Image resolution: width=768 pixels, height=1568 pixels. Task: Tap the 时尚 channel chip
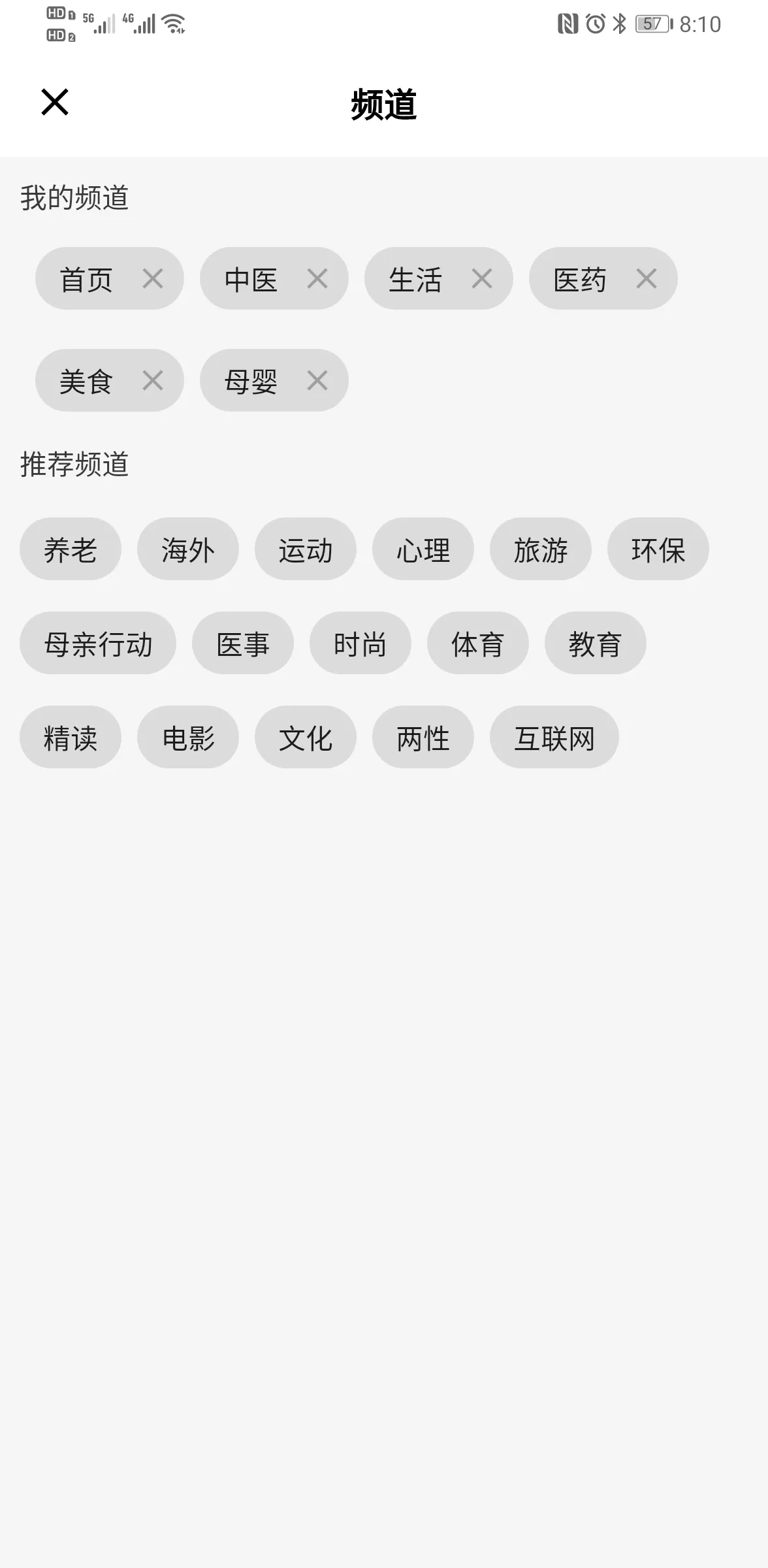point(360,644)
